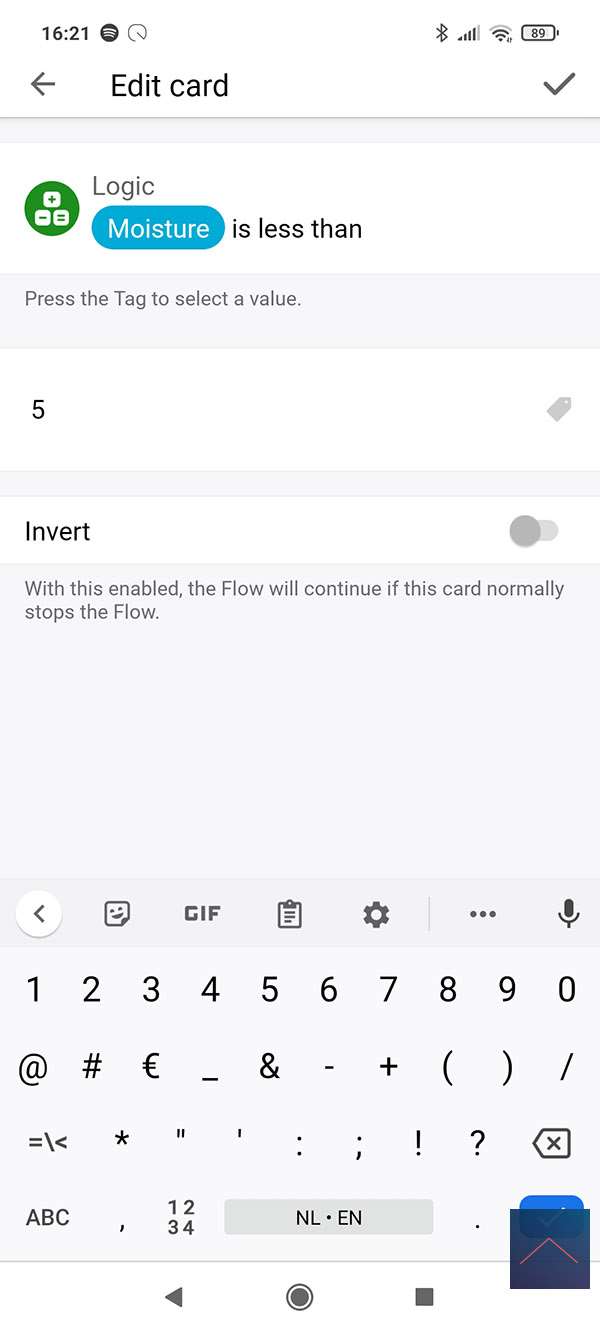This screenshot has width=600, height=1333.
Task: Open keyboard sticker emoji panel
Action: click(x=118, y=913)
